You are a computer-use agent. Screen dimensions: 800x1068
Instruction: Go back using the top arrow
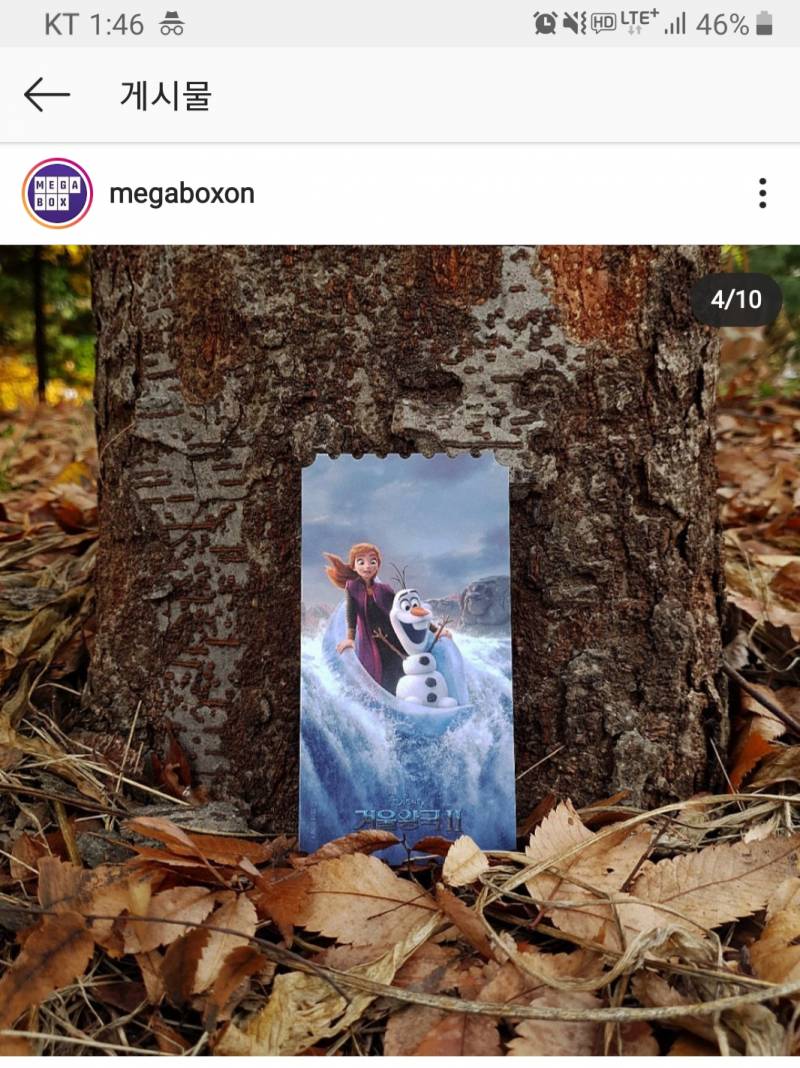pos(46,96)
